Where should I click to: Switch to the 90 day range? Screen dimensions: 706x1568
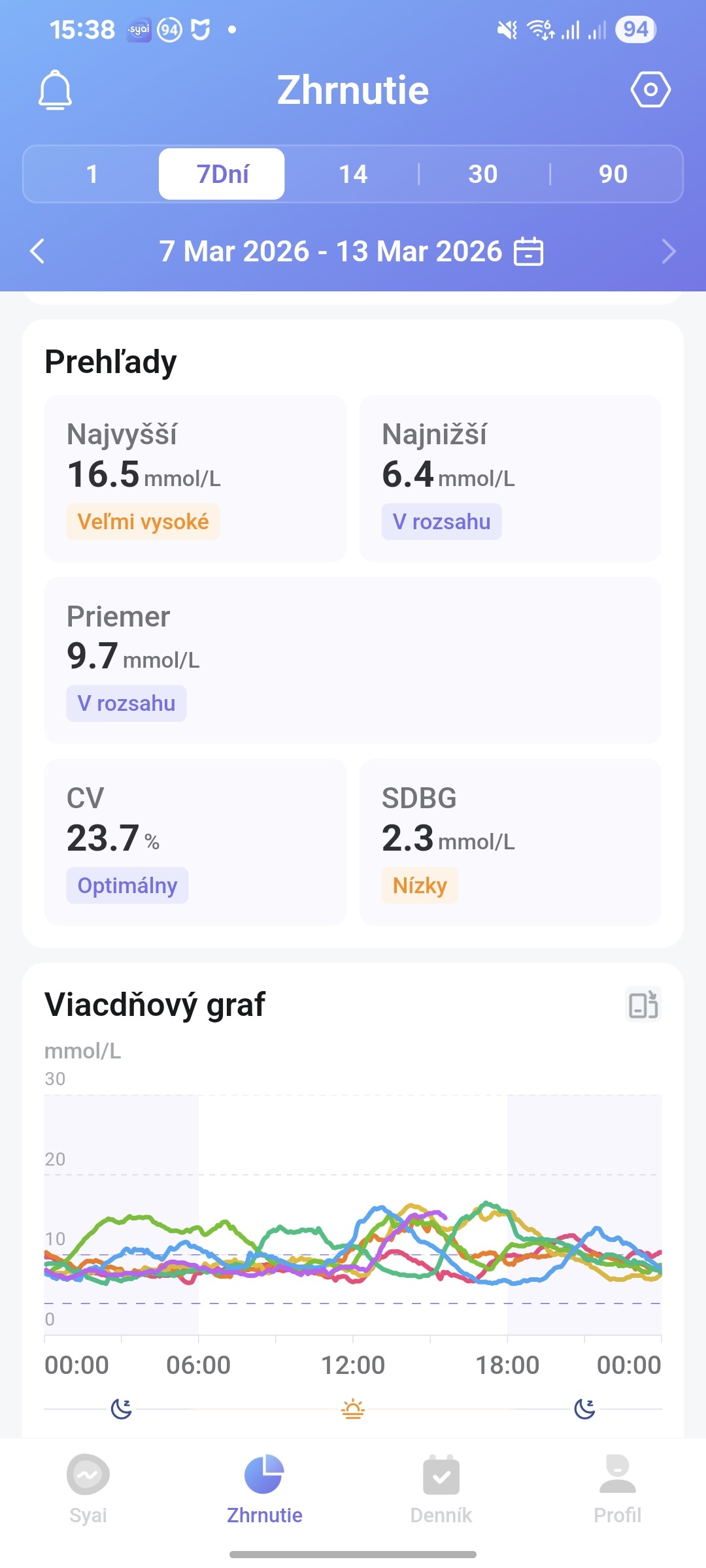point(613,174)
